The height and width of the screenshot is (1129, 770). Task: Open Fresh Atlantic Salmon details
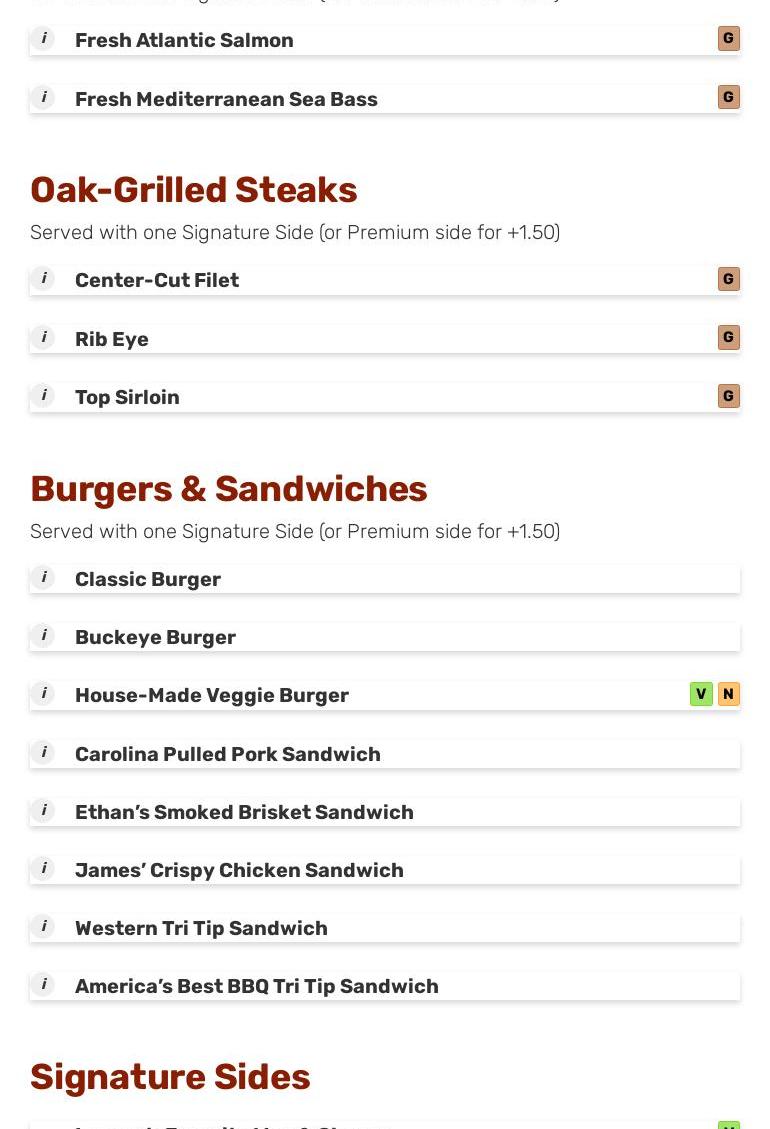click(184, 41)
